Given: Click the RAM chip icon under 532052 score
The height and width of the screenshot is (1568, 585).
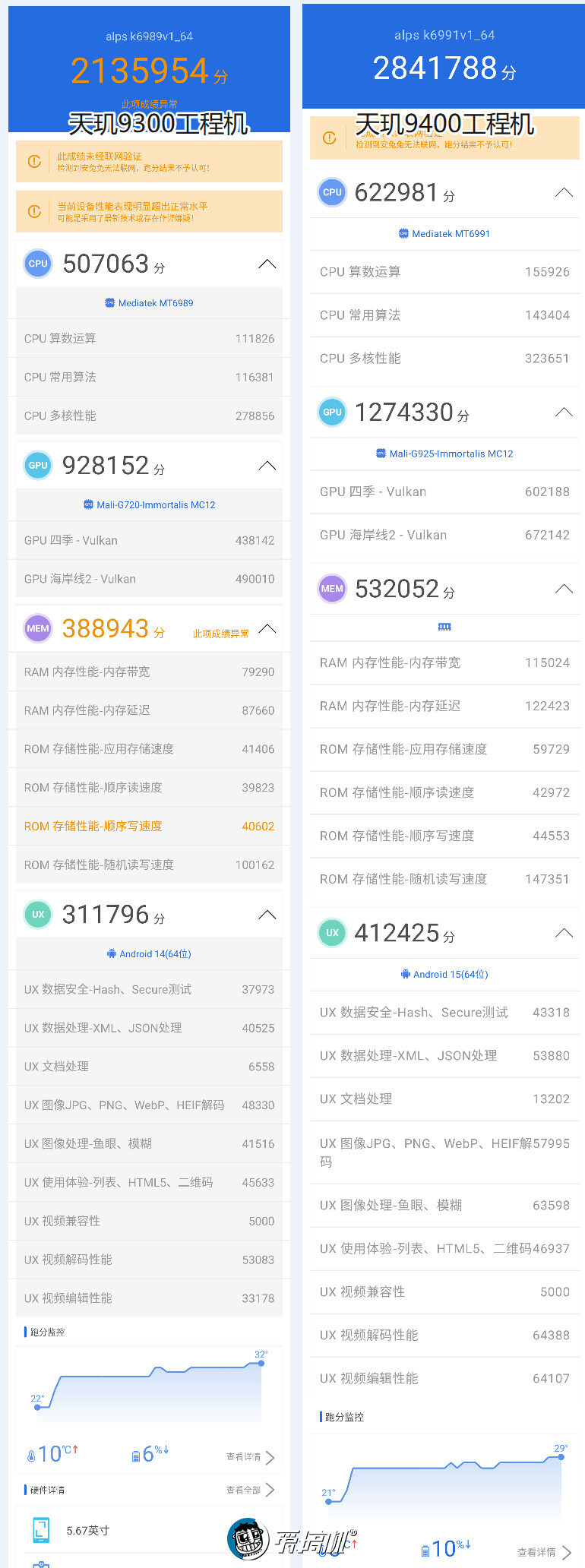Looking at the screenshot, I should (444, 627).
